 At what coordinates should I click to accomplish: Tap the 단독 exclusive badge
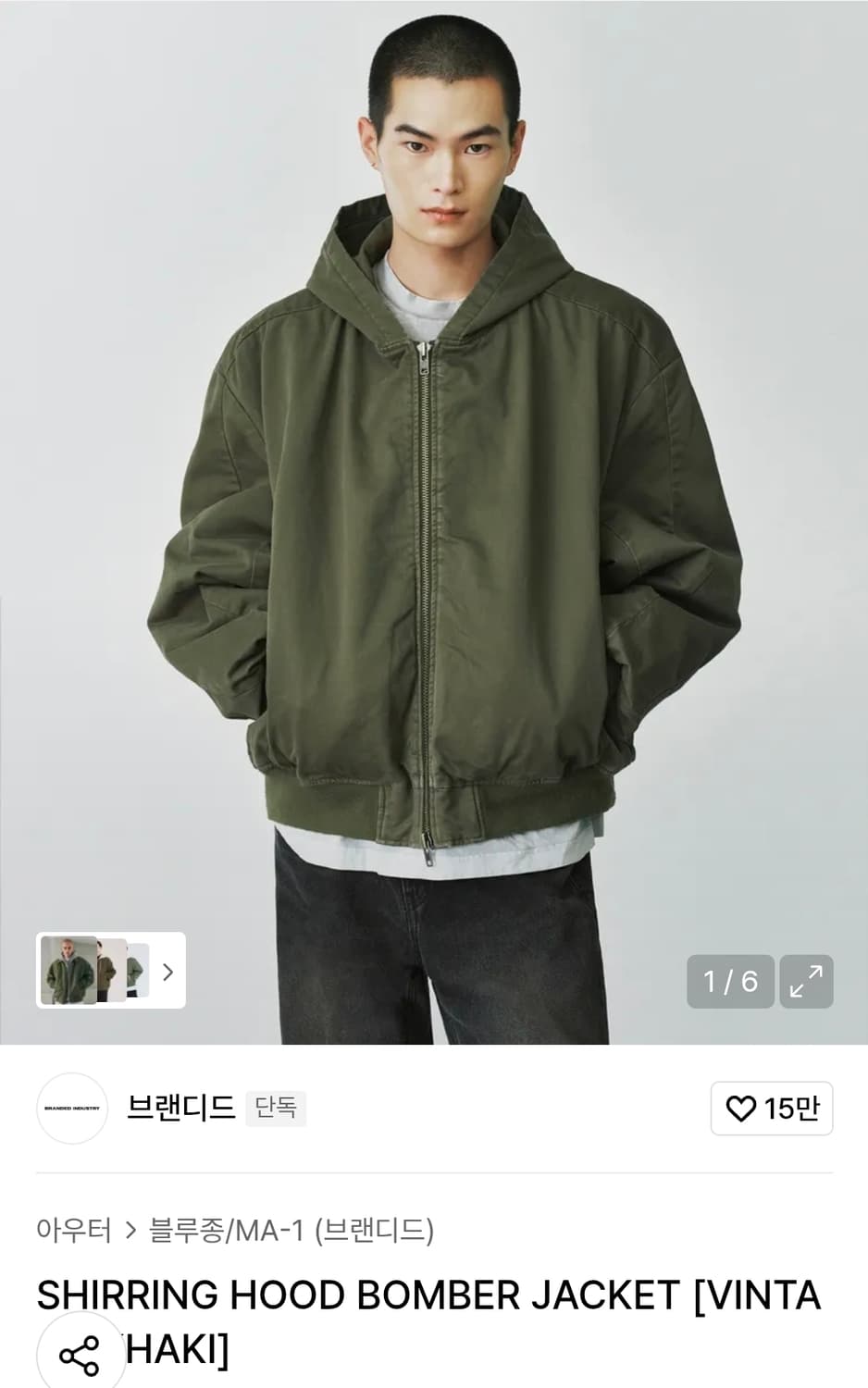pyautogui.click(x=276, y=1108)
